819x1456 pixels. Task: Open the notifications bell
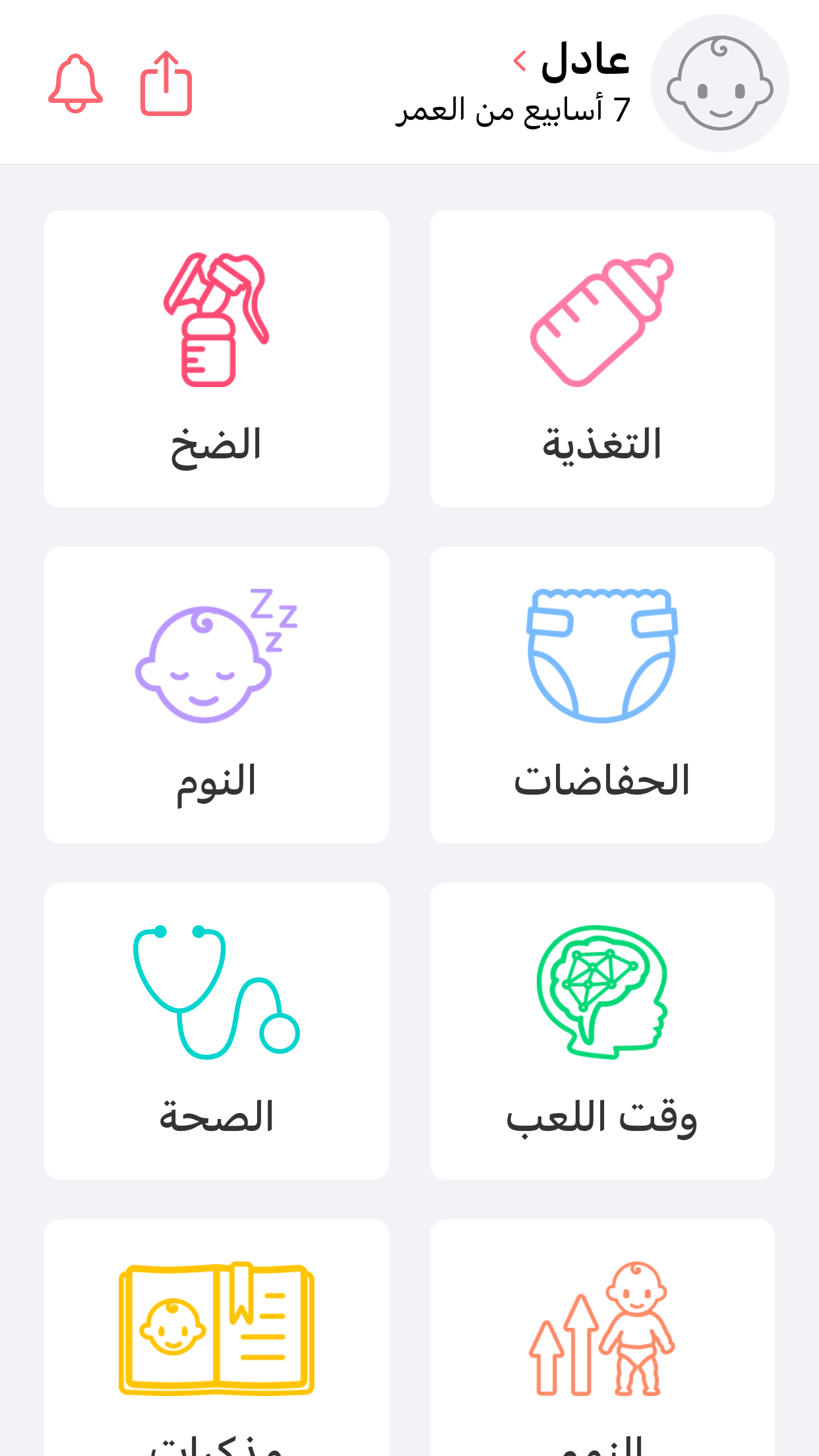click(74, 86)
